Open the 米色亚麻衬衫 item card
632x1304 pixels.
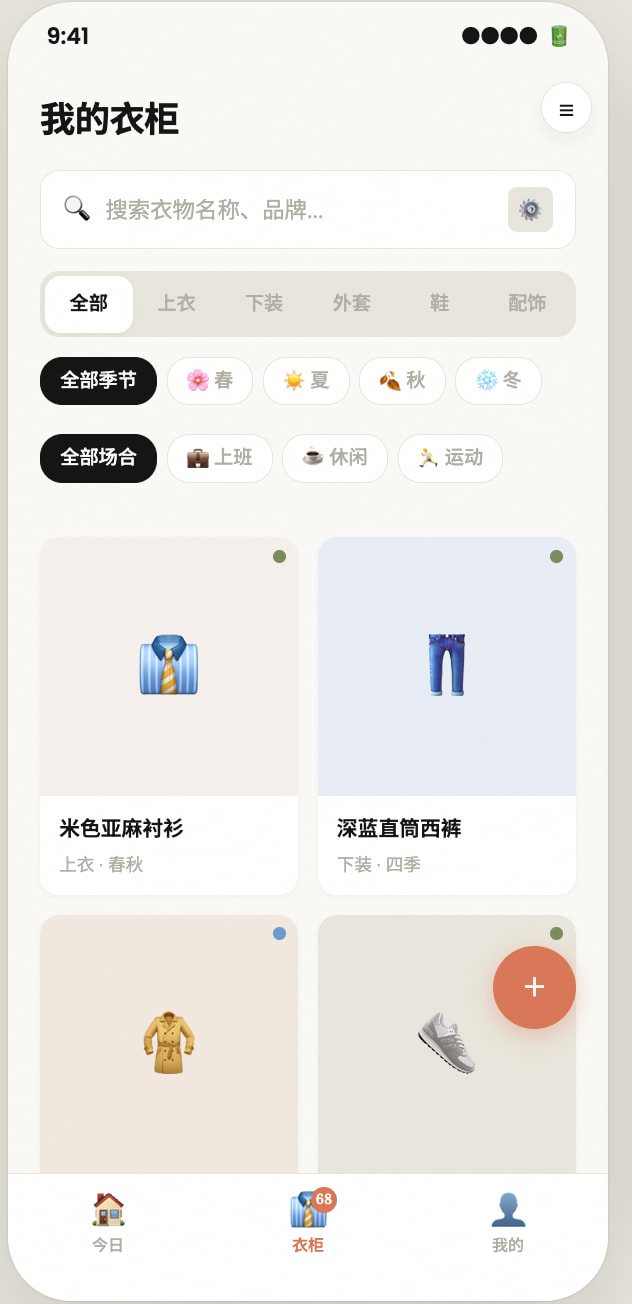[169, 715]
